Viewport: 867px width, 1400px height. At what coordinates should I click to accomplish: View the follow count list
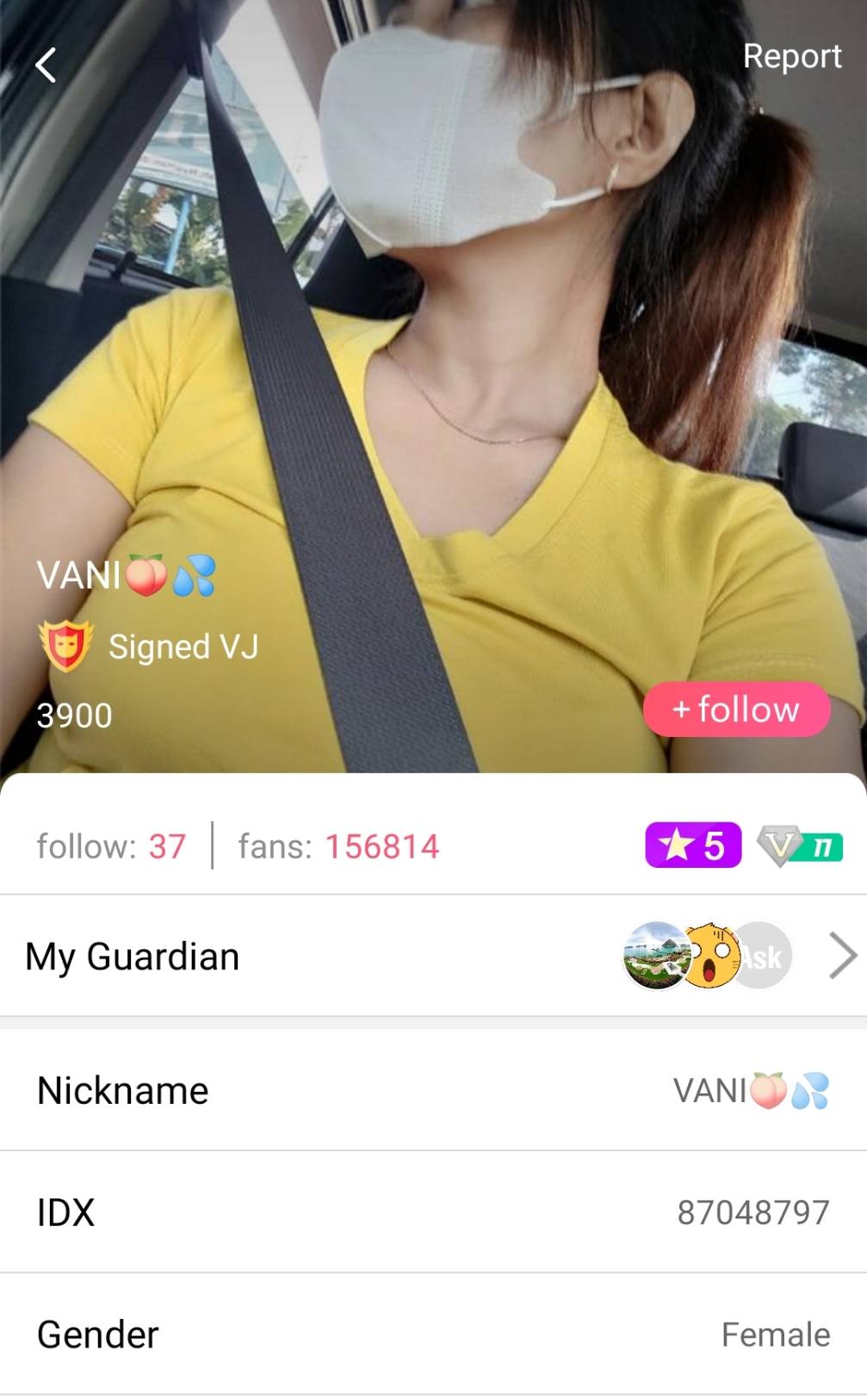pyautogui.click(x=111, y=846)
